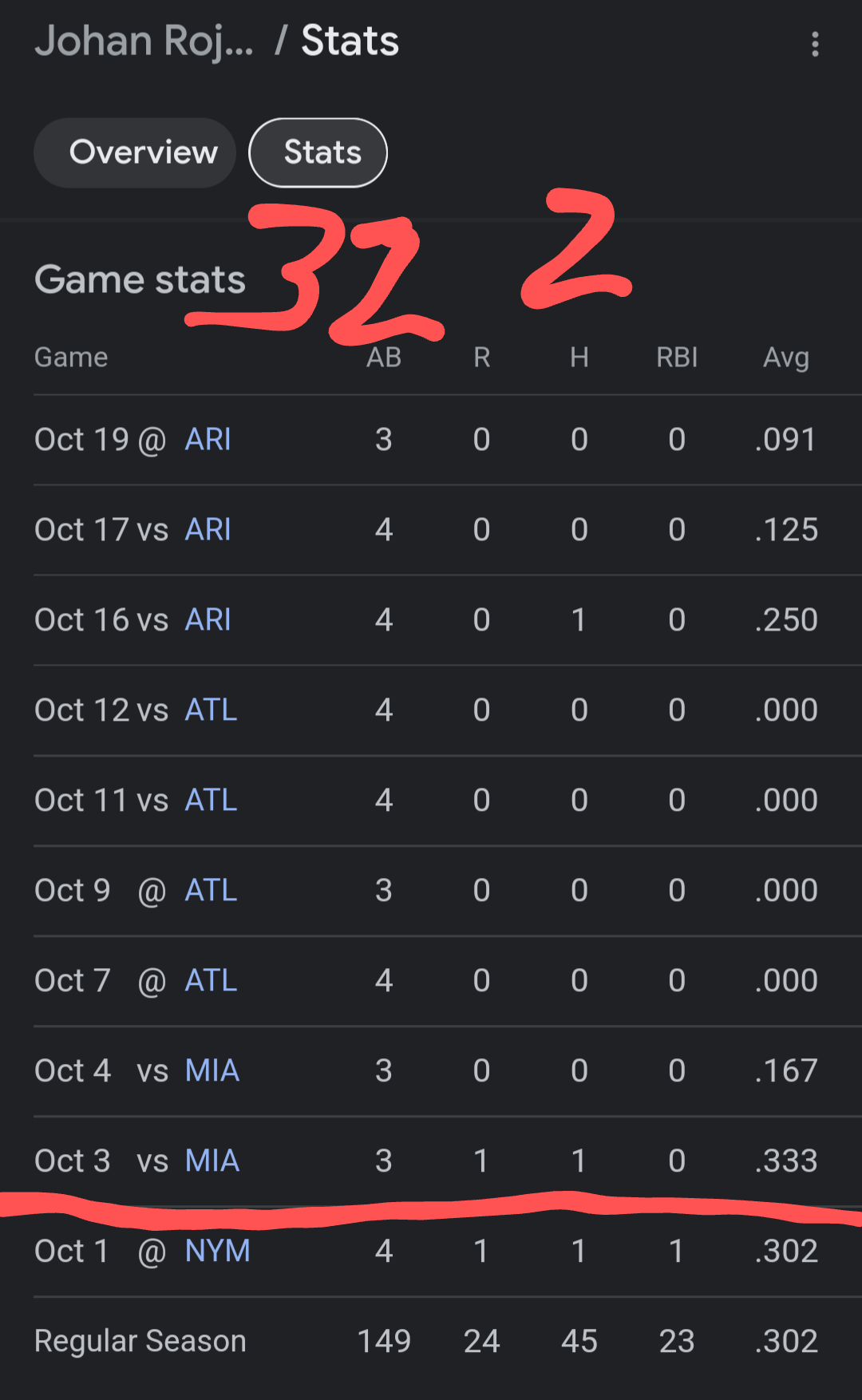Open the three-dot overflow menu
This screenshot has height=1400, width=862.
(x=815, y=44)
